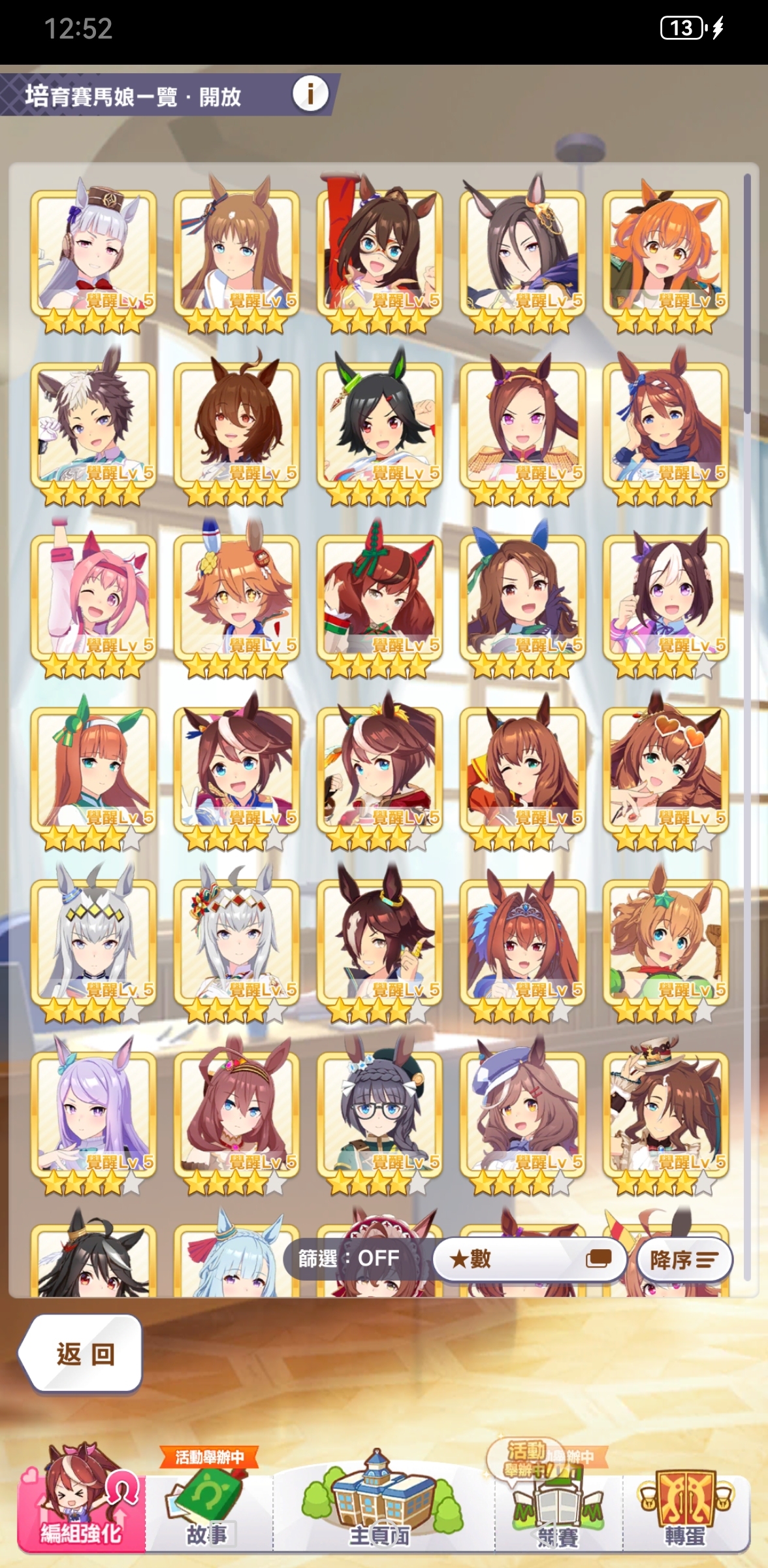Toggle the 降序 sort order
This screenshot has height=1568, width=768.
click(x=682, y=1260)
